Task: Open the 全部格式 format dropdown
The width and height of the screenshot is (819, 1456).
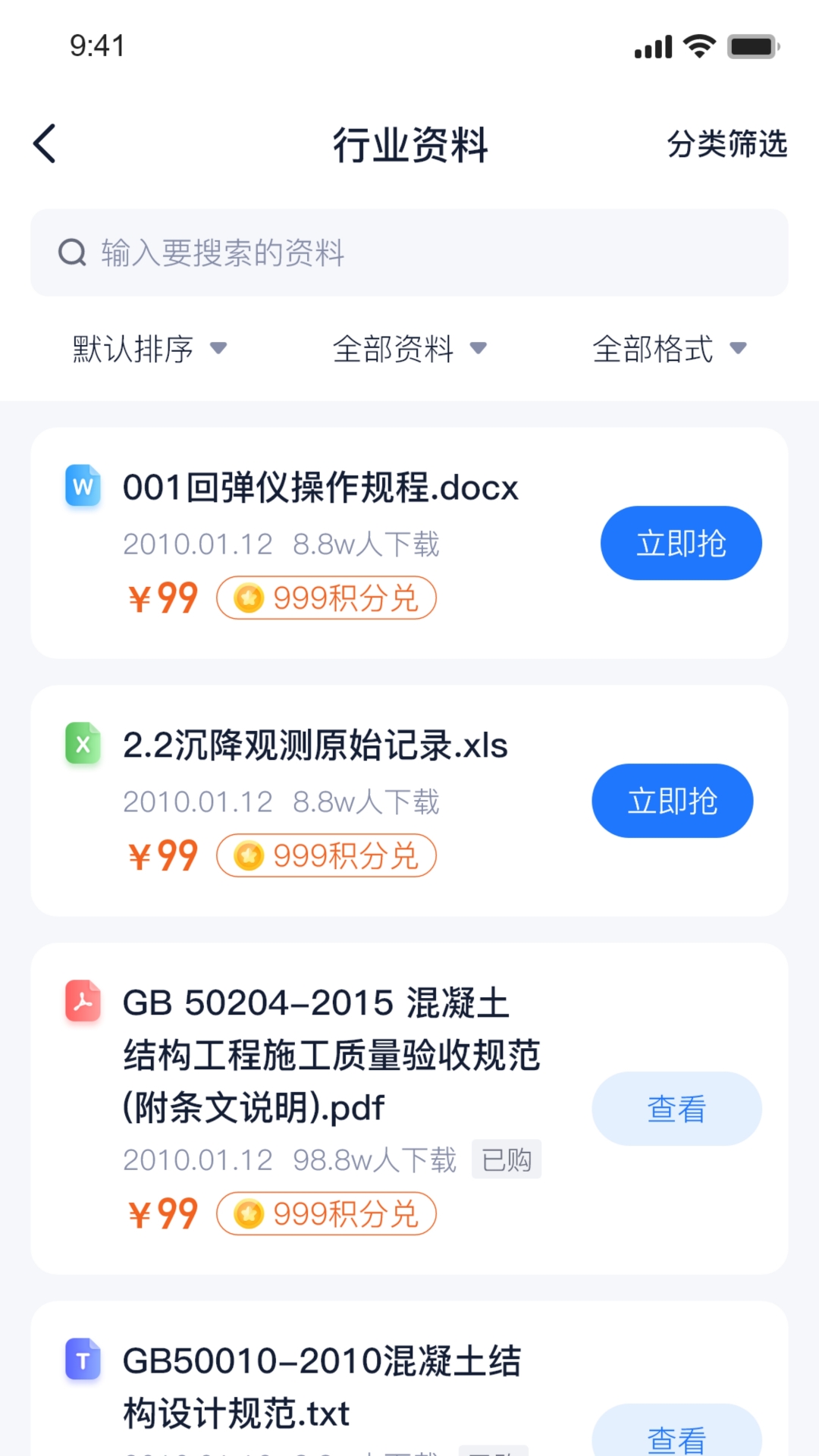Action: 669,349
